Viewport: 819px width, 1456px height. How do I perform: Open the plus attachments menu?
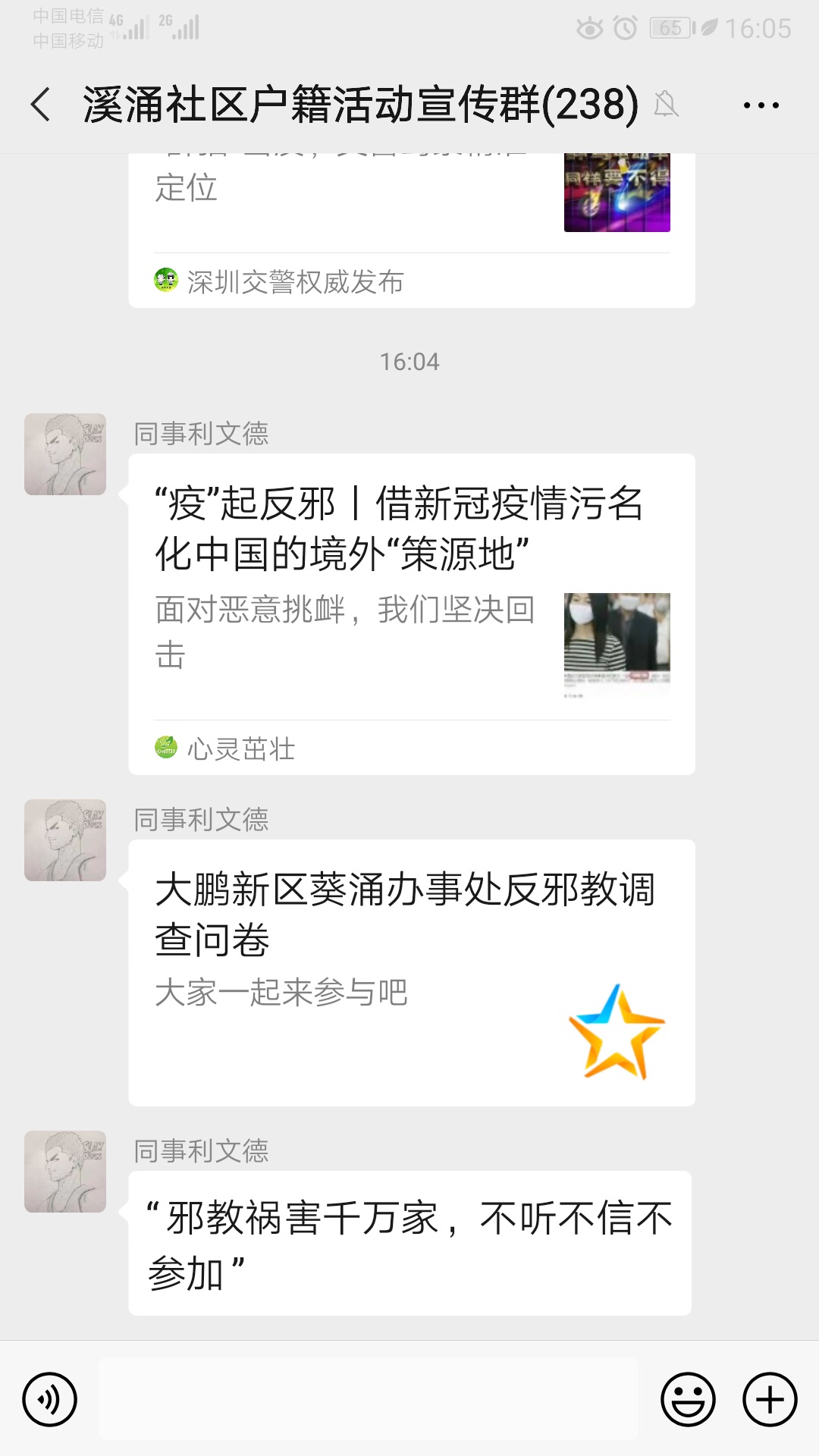[x=770, y=1399]
